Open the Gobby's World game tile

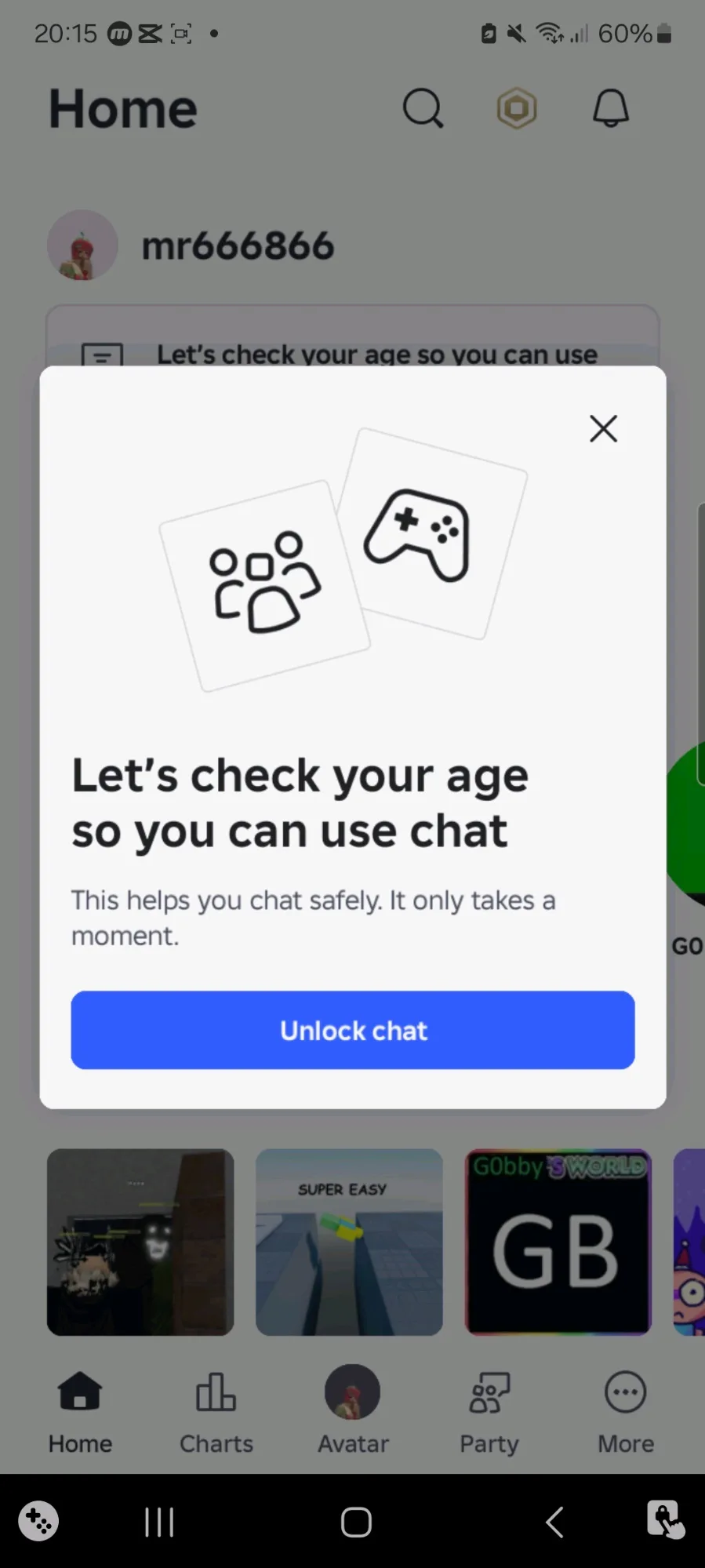click(x=558, y=1242)
